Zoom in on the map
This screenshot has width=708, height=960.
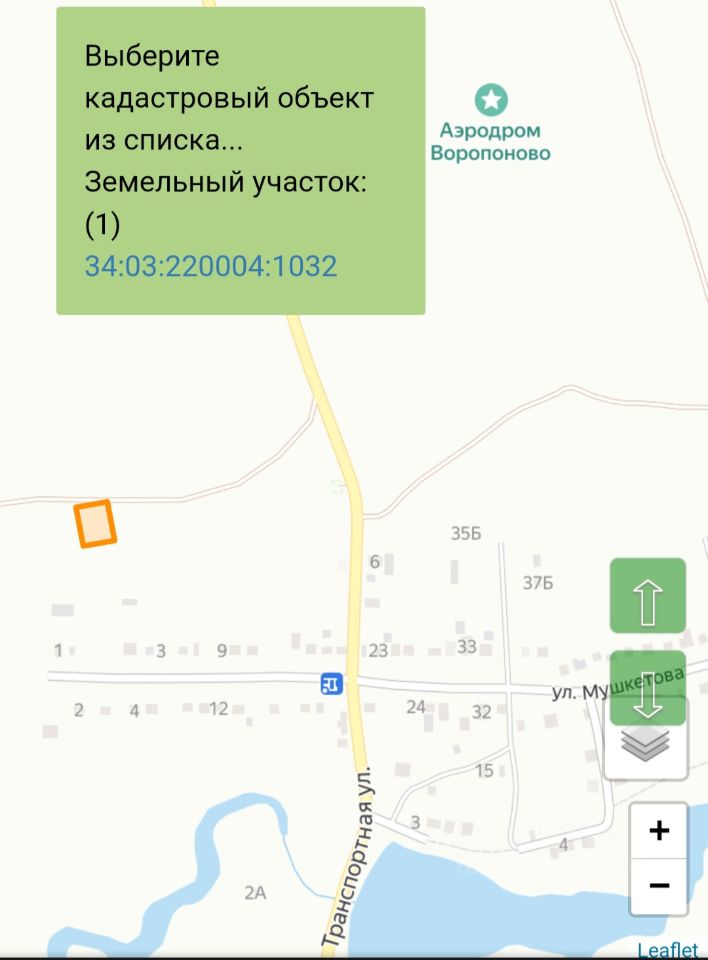pyautogui.click(x=658, y=831)
